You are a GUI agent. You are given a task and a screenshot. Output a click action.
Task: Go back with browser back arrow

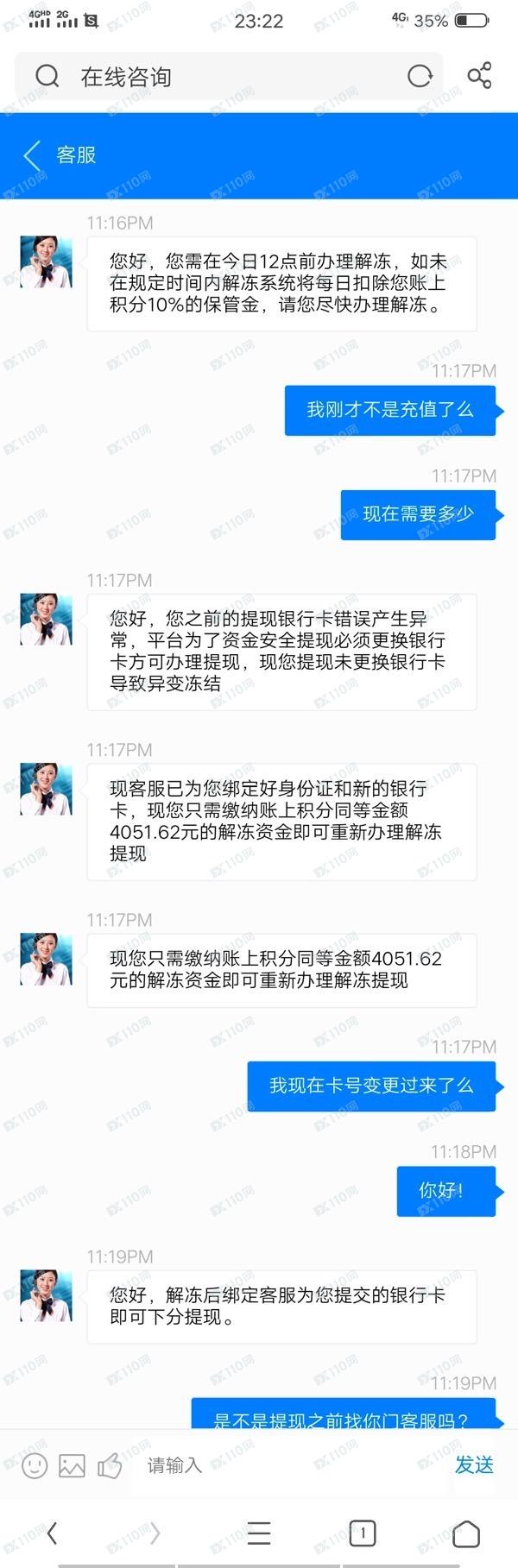(52, 1533)
